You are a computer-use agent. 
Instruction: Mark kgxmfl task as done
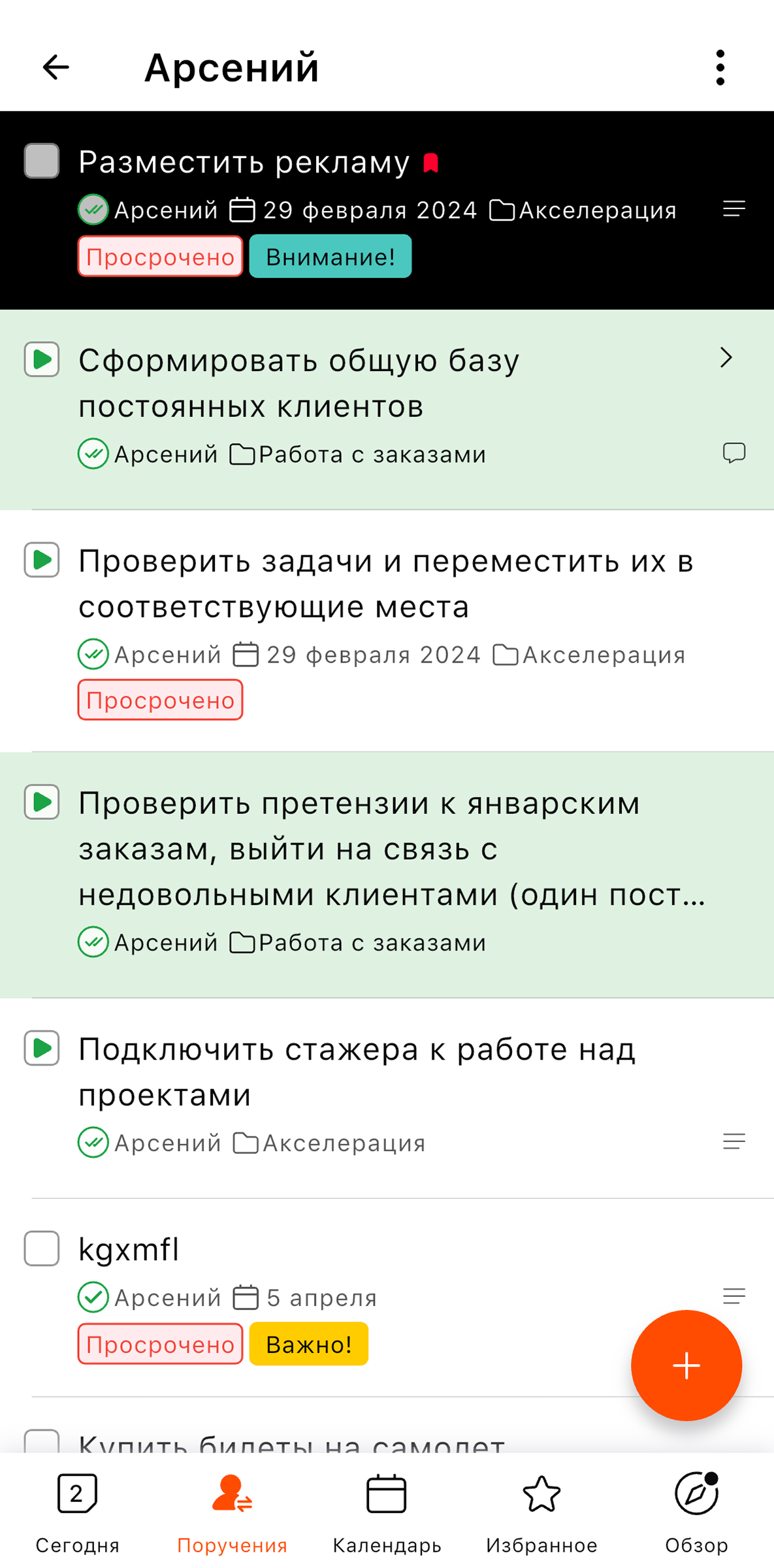[42, 1249]
